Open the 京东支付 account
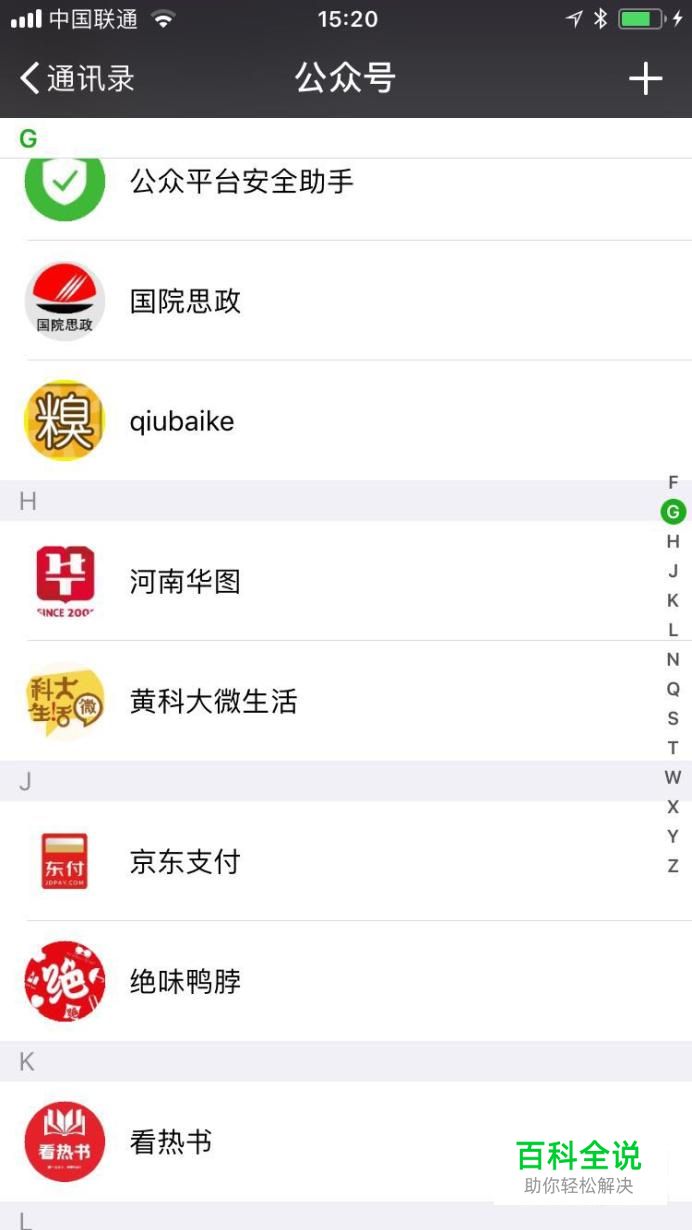Screen dimensions: 692x1230 pos(185,861)
